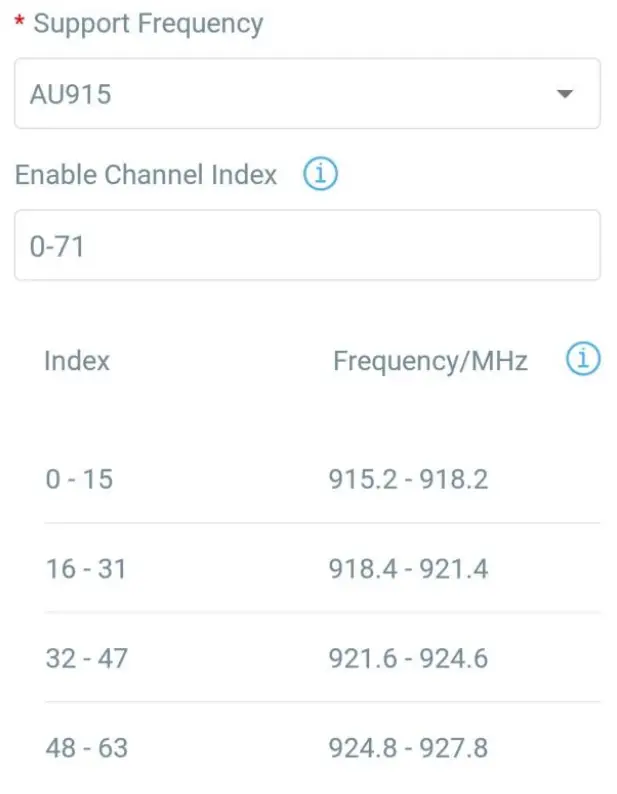Viewport: 617px width, 794px height.
Task: Tap the Enable Channel Index input field
Action: [307, 245]
